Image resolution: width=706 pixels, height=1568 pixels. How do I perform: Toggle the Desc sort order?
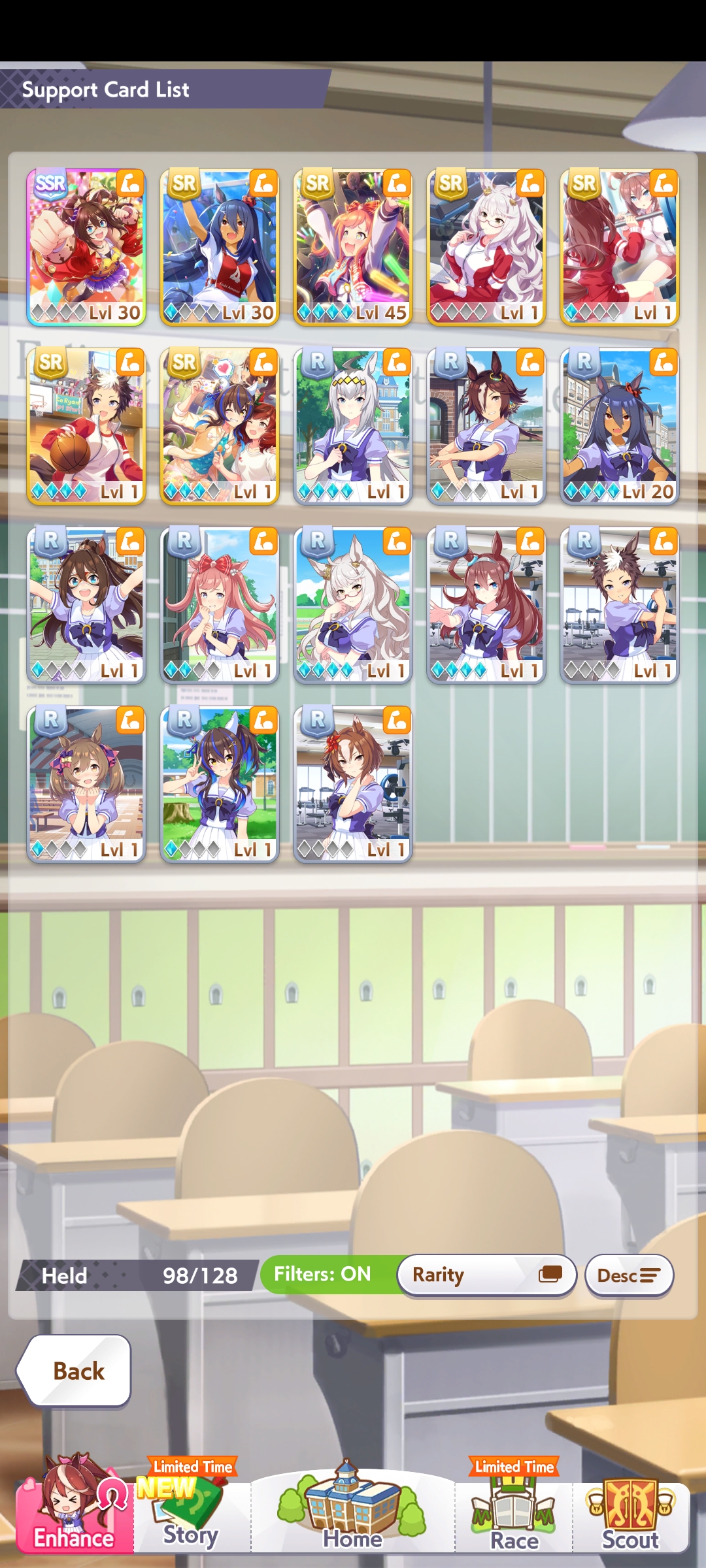[x=629, y=1275]
